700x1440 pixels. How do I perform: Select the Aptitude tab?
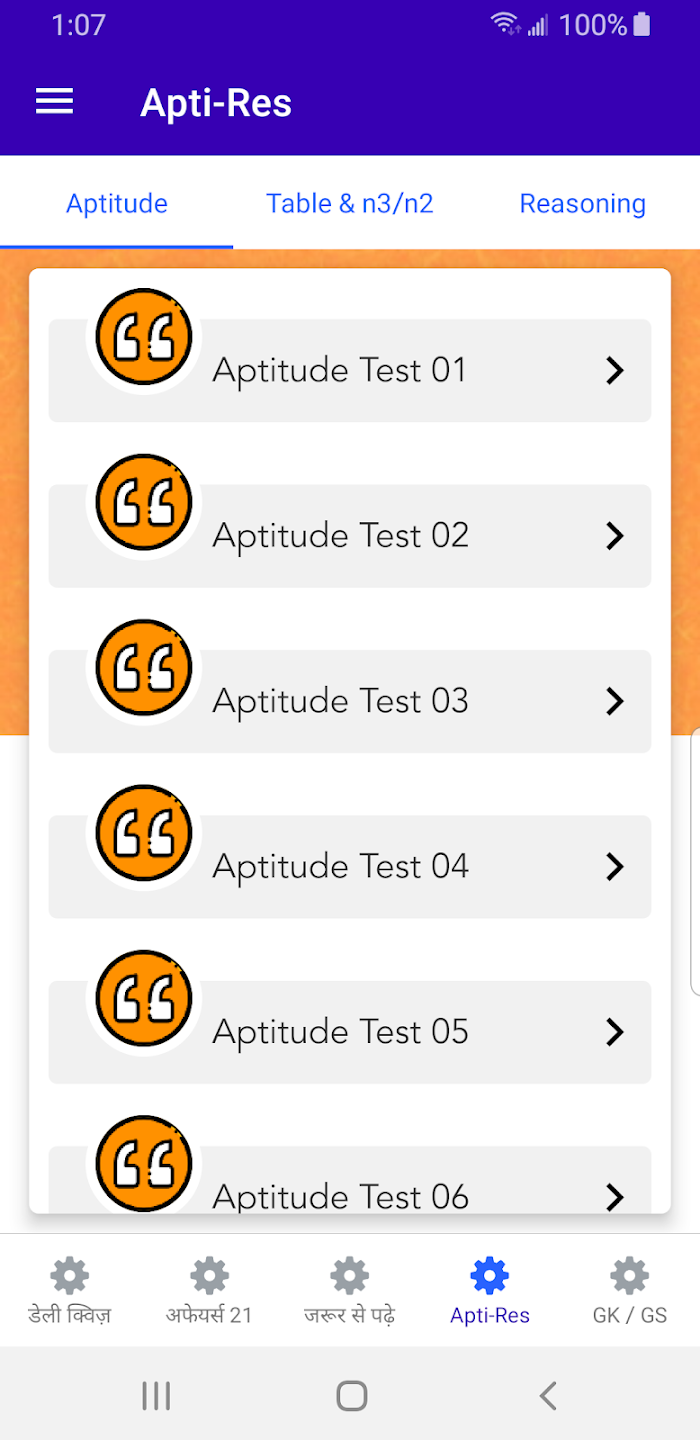117,203
